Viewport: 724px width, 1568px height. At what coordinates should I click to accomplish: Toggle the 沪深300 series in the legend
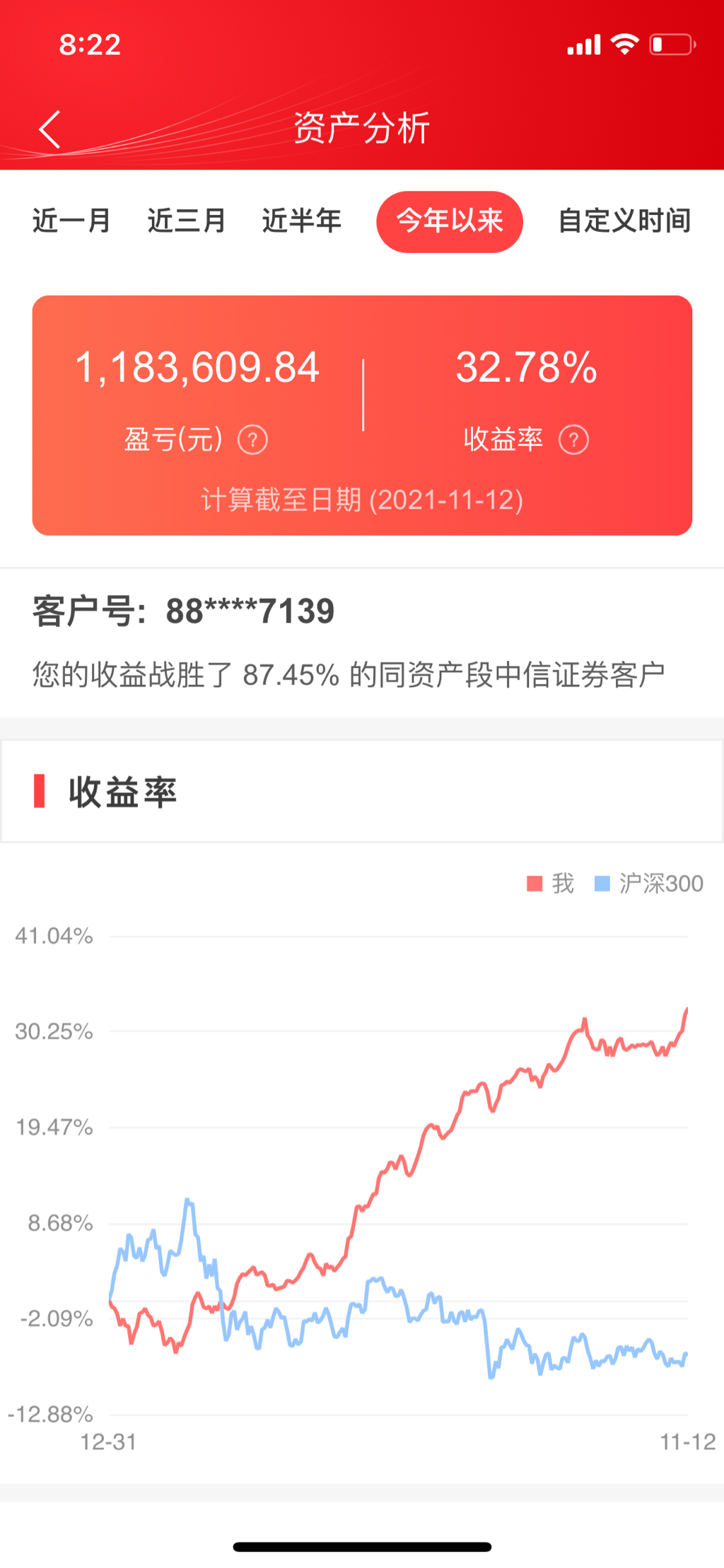[649, 884]
